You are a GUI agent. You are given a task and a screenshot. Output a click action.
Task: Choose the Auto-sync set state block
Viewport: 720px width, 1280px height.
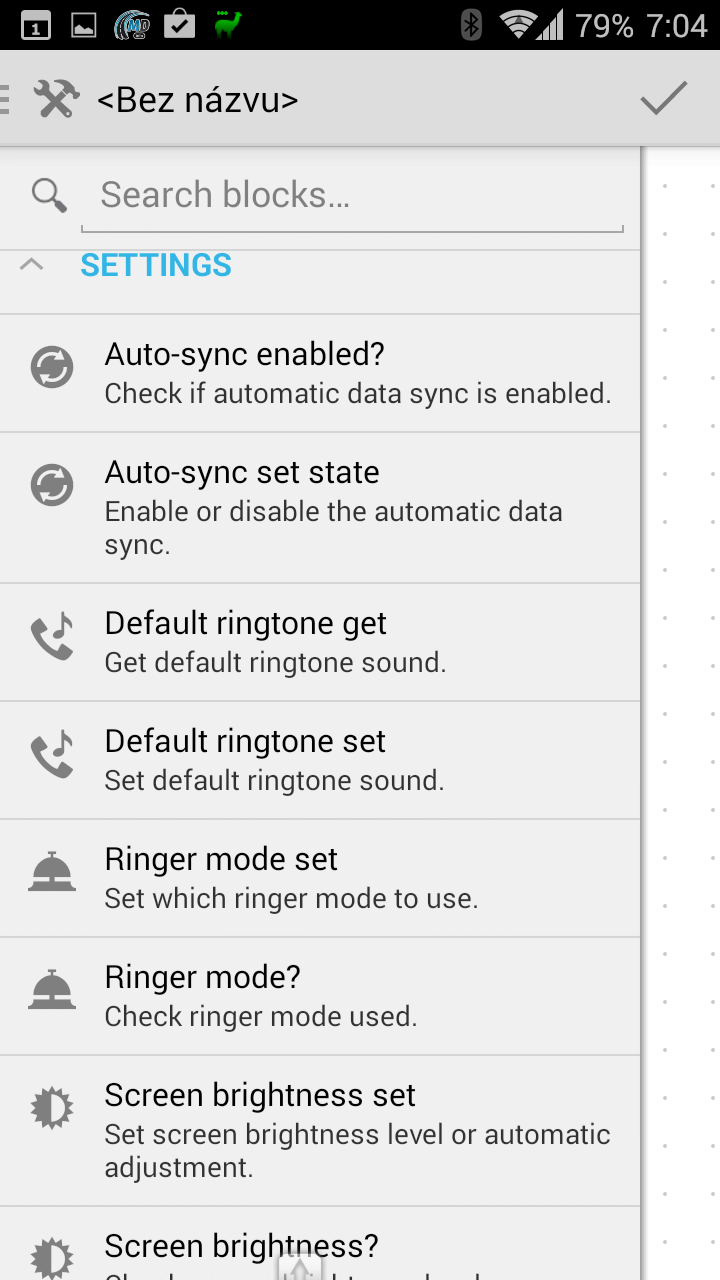pyautogui.click(x=320, y=508)
